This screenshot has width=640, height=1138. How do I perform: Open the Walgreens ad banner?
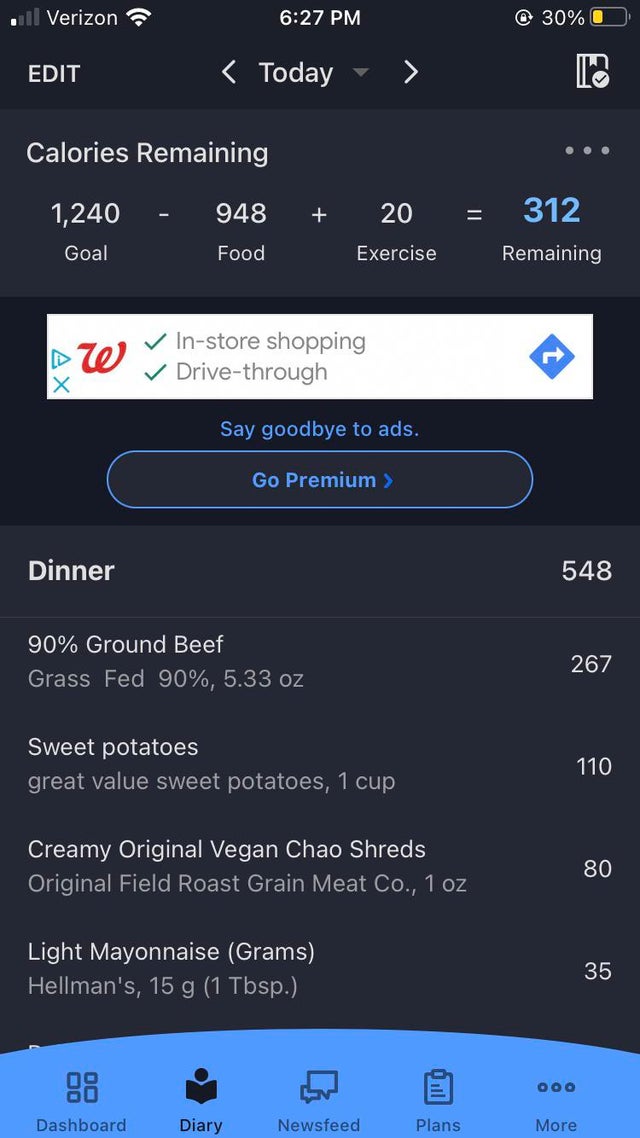[320, 357]
